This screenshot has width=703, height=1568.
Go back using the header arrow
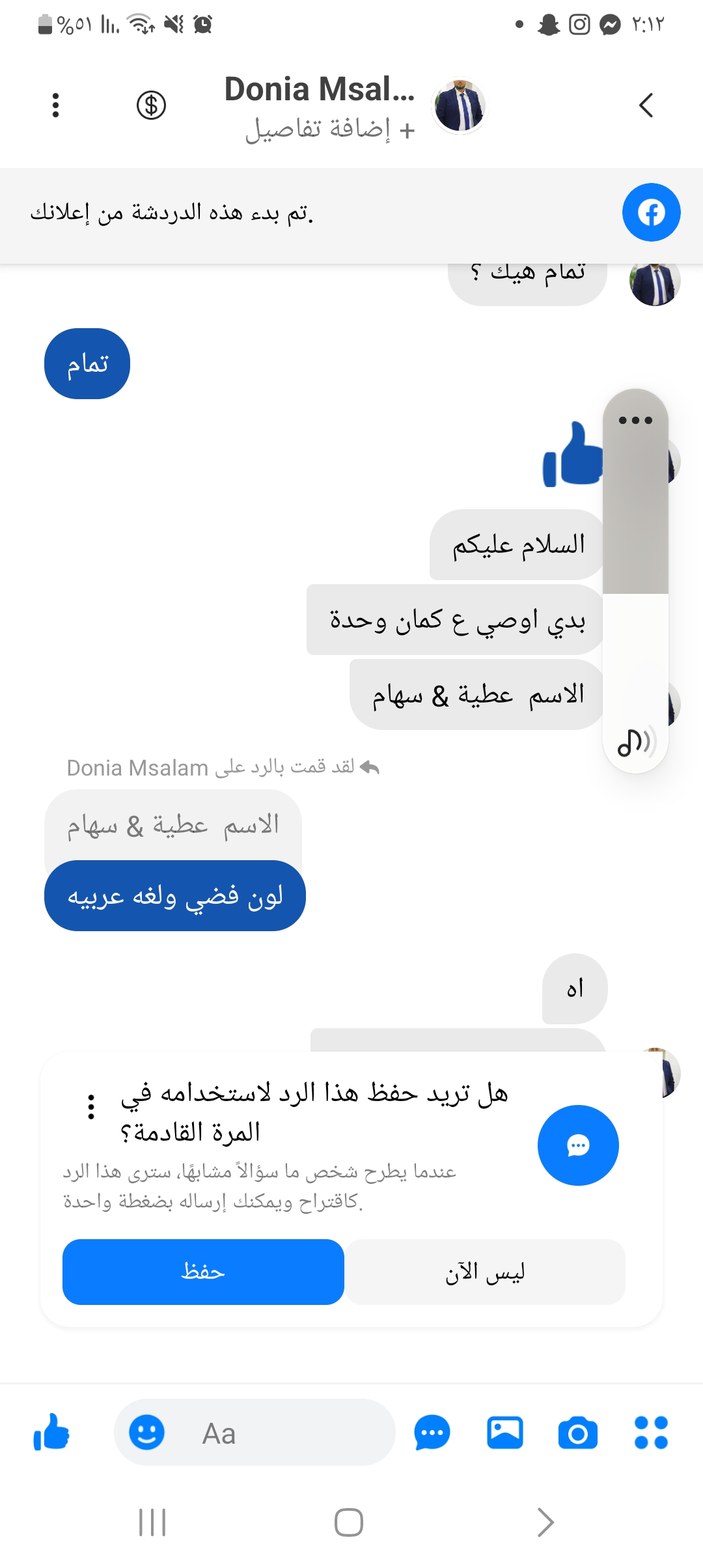[645, 105]
